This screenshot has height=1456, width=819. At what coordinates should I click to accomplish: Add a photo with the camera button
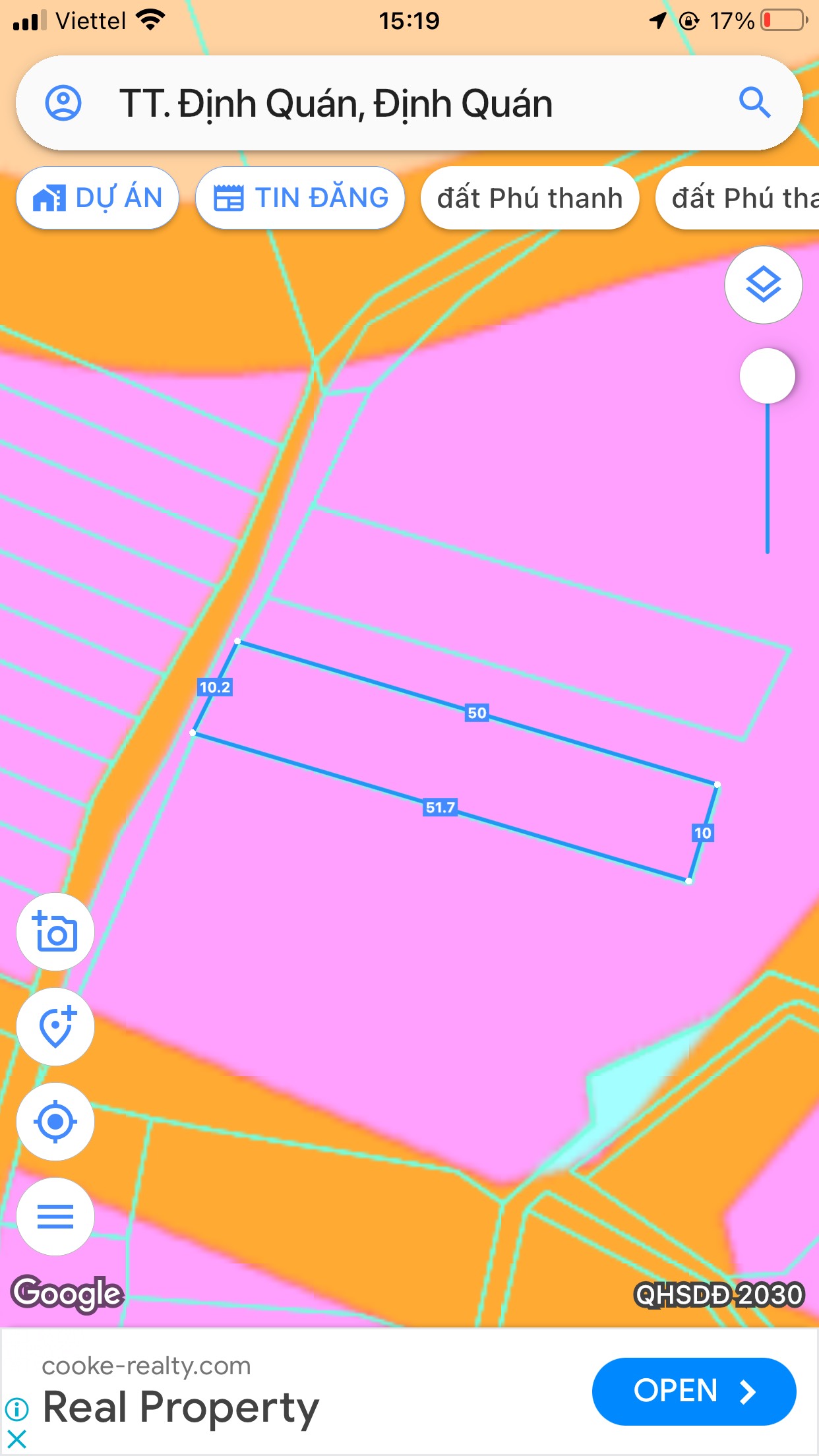pos(55,932)
